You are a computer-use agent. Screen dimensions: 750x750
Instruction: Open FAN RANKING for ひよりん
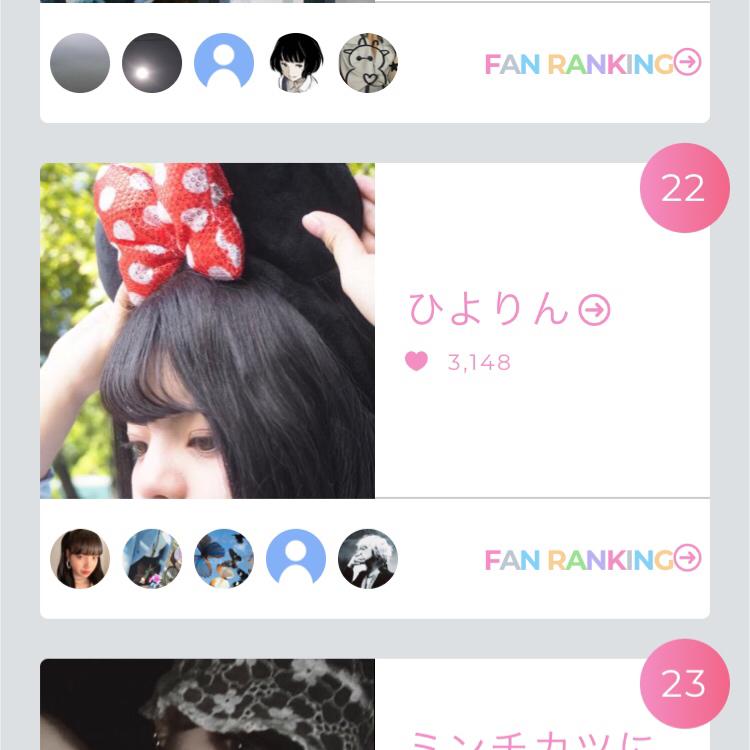point(592,559)
